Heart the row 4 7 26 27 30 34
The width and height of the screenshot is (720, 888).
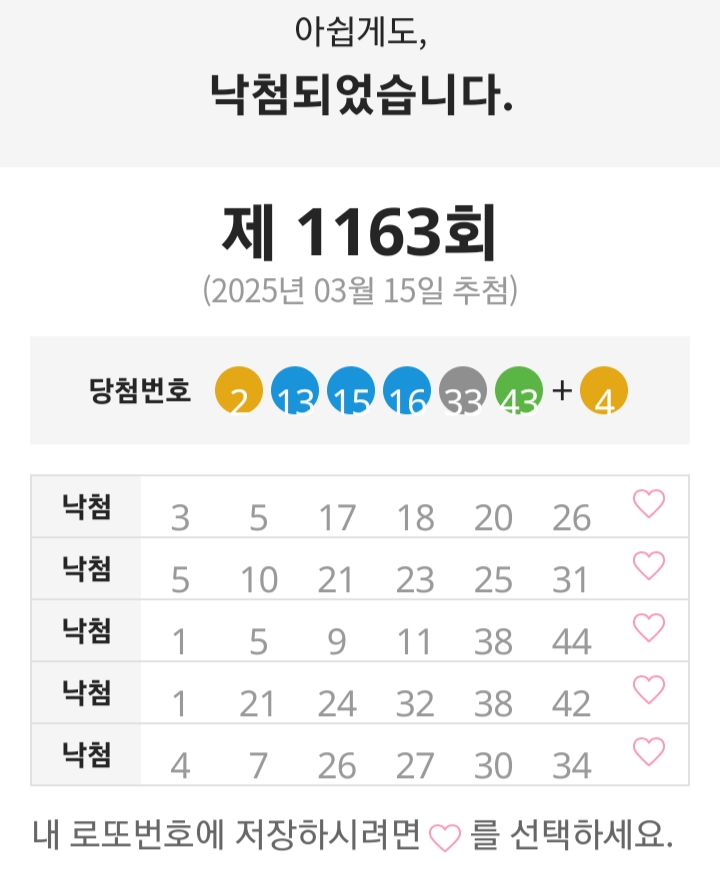(649, 751)
